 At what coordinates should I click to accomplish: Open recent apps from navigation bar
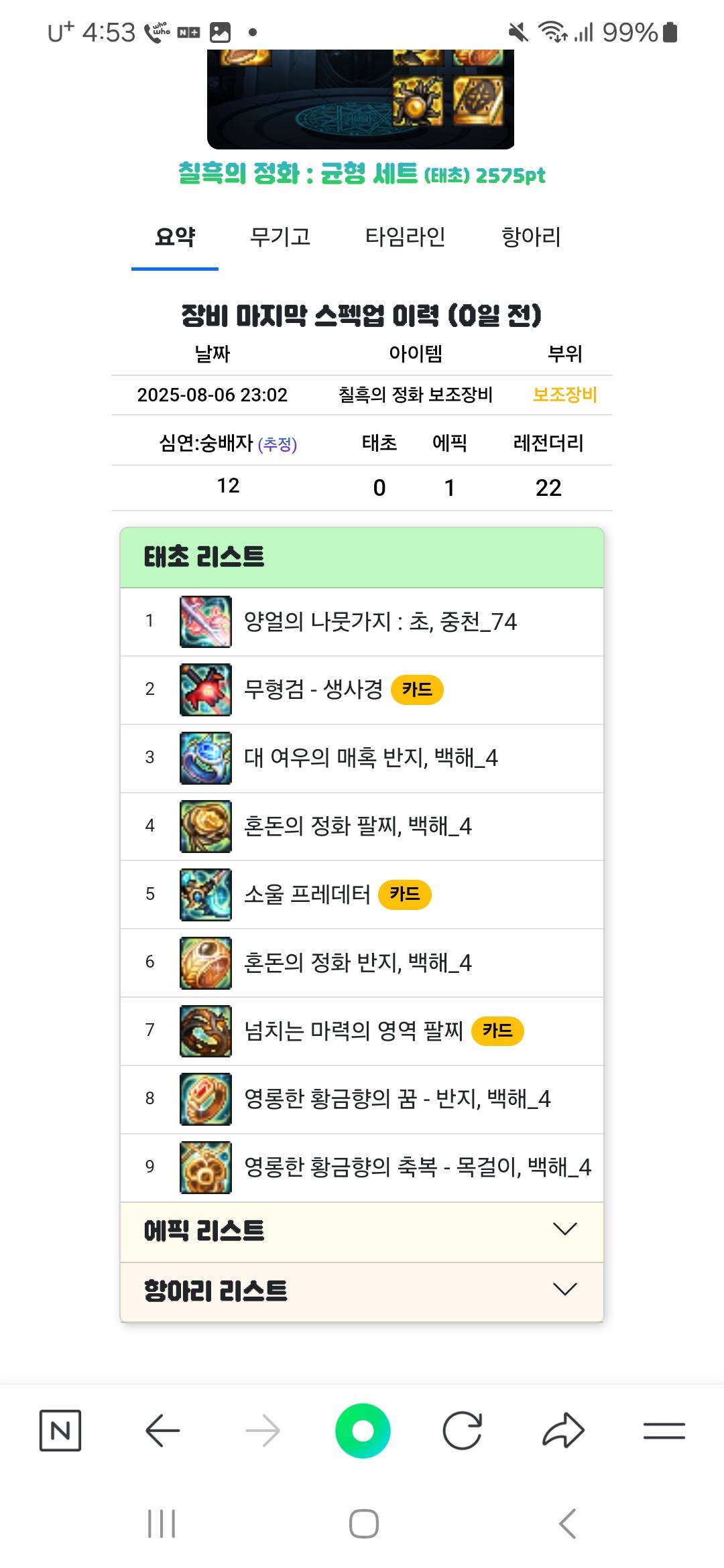pos(162,1524)
